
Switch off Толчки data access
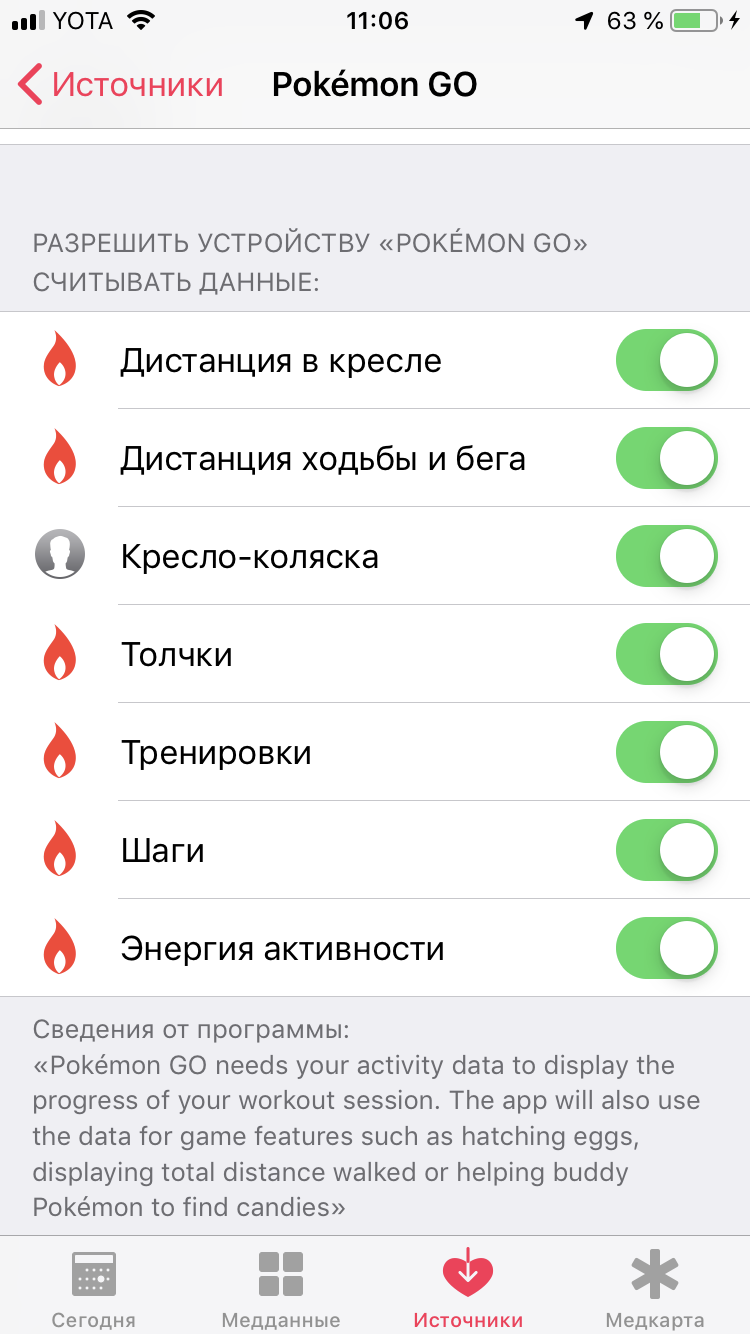(666, 655)
